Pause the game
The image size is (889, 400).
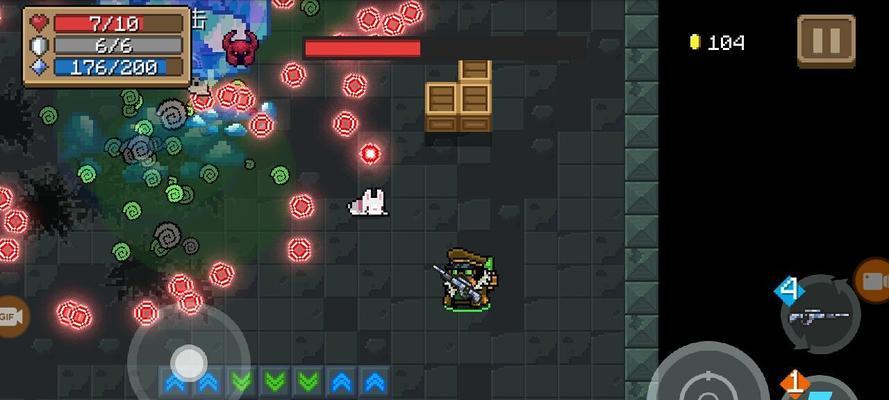tap(826, 41)
